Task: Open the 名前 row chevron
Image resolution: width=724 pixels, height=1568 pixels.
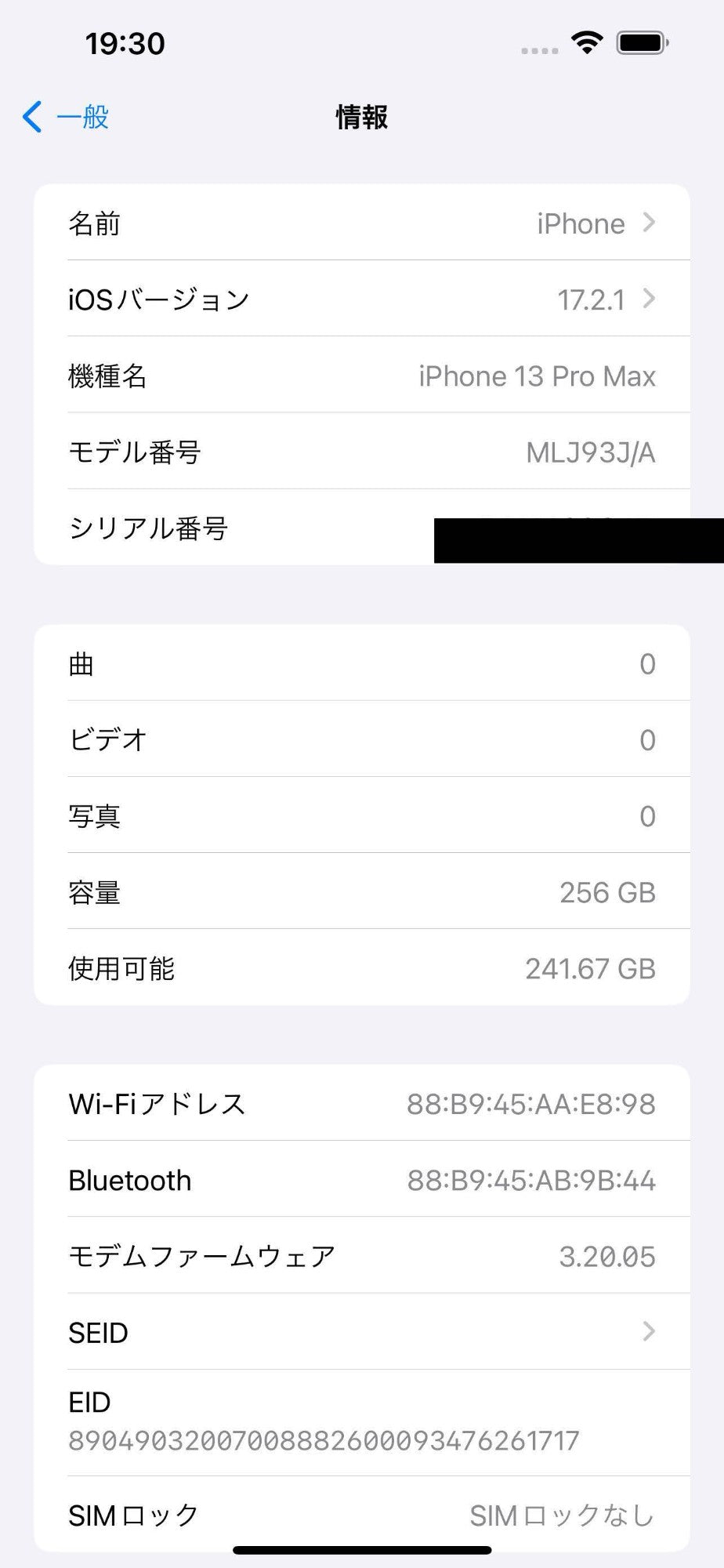Action: [x=649, y=223]
